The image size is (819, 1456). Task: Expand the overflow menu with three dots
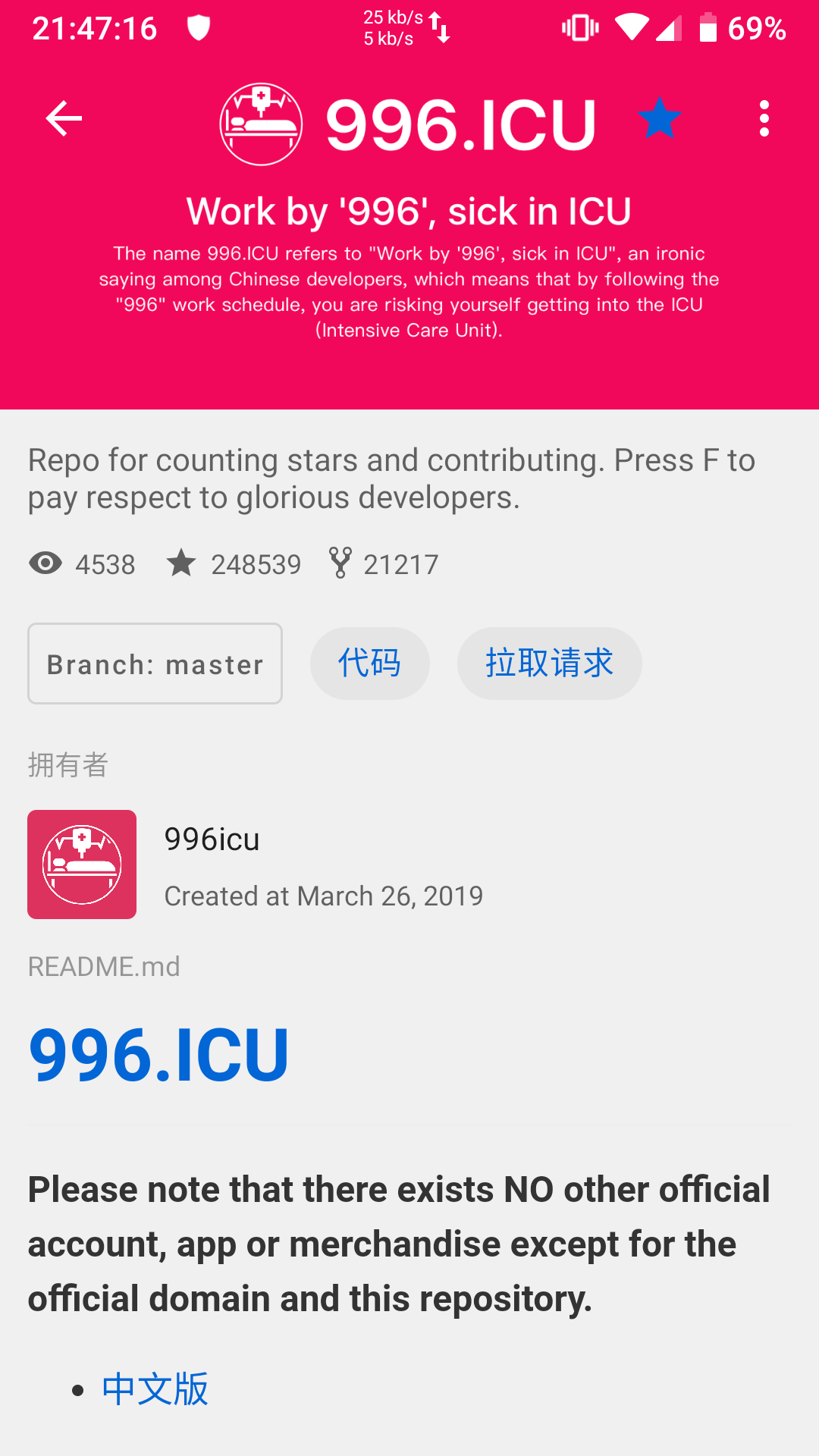click(x=764, y=119)
